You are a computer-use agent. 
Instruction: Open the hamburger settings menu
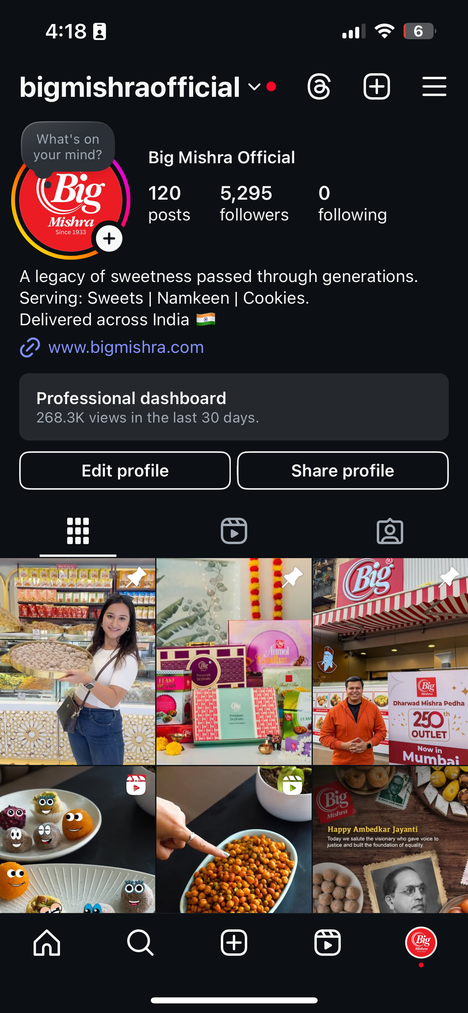point(434,87)
